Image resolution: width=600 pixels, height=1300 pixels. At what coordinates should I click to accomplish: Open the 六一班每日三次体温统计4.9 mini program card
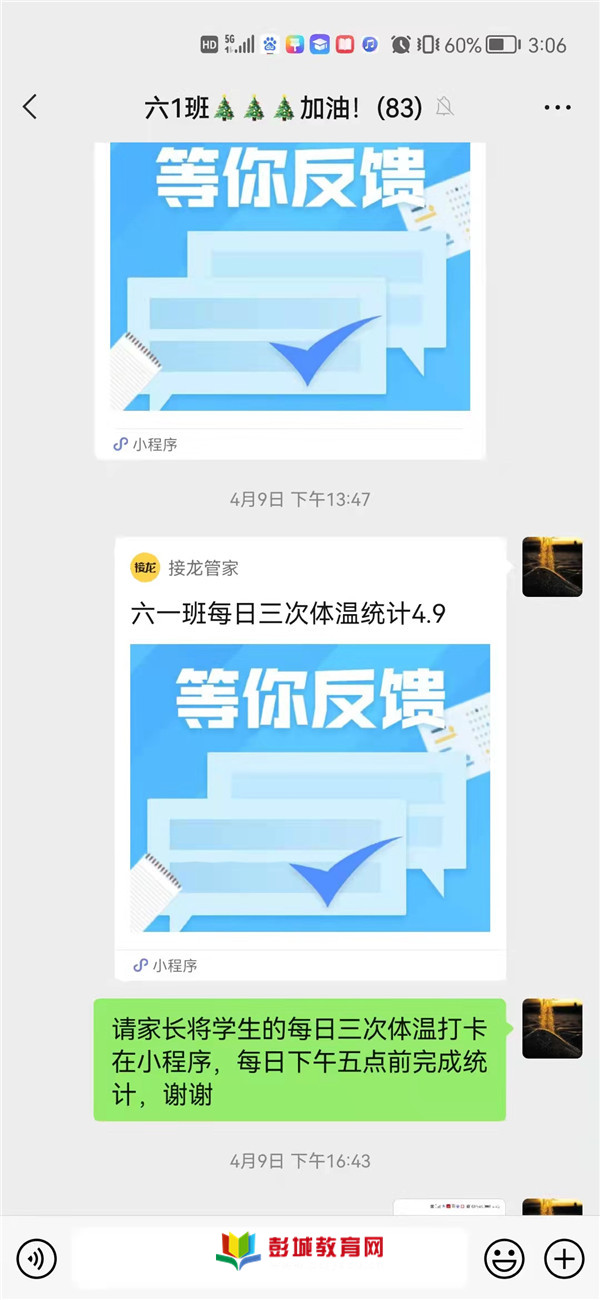[310, 760]
